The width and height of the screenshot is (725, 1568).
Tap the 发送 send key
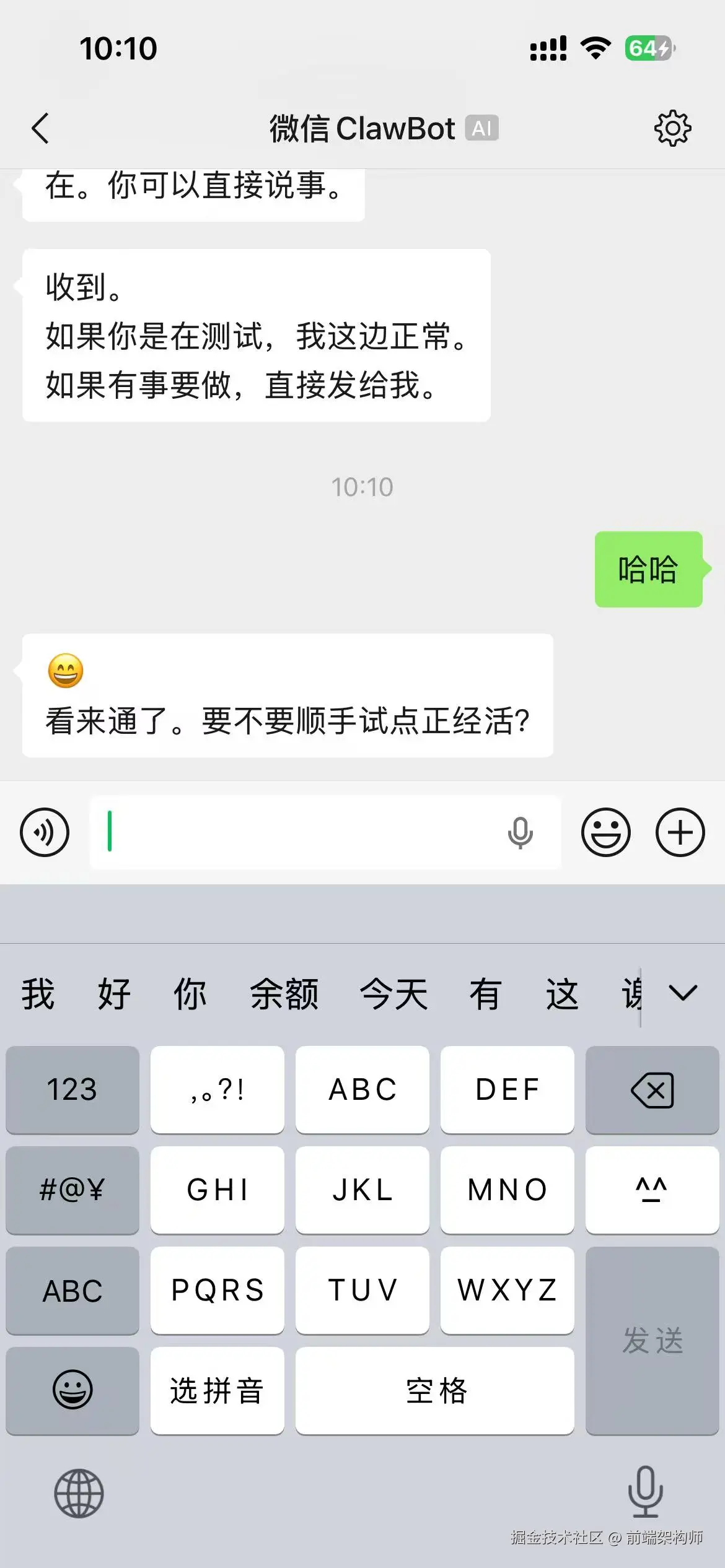(x=652, y=1341)
